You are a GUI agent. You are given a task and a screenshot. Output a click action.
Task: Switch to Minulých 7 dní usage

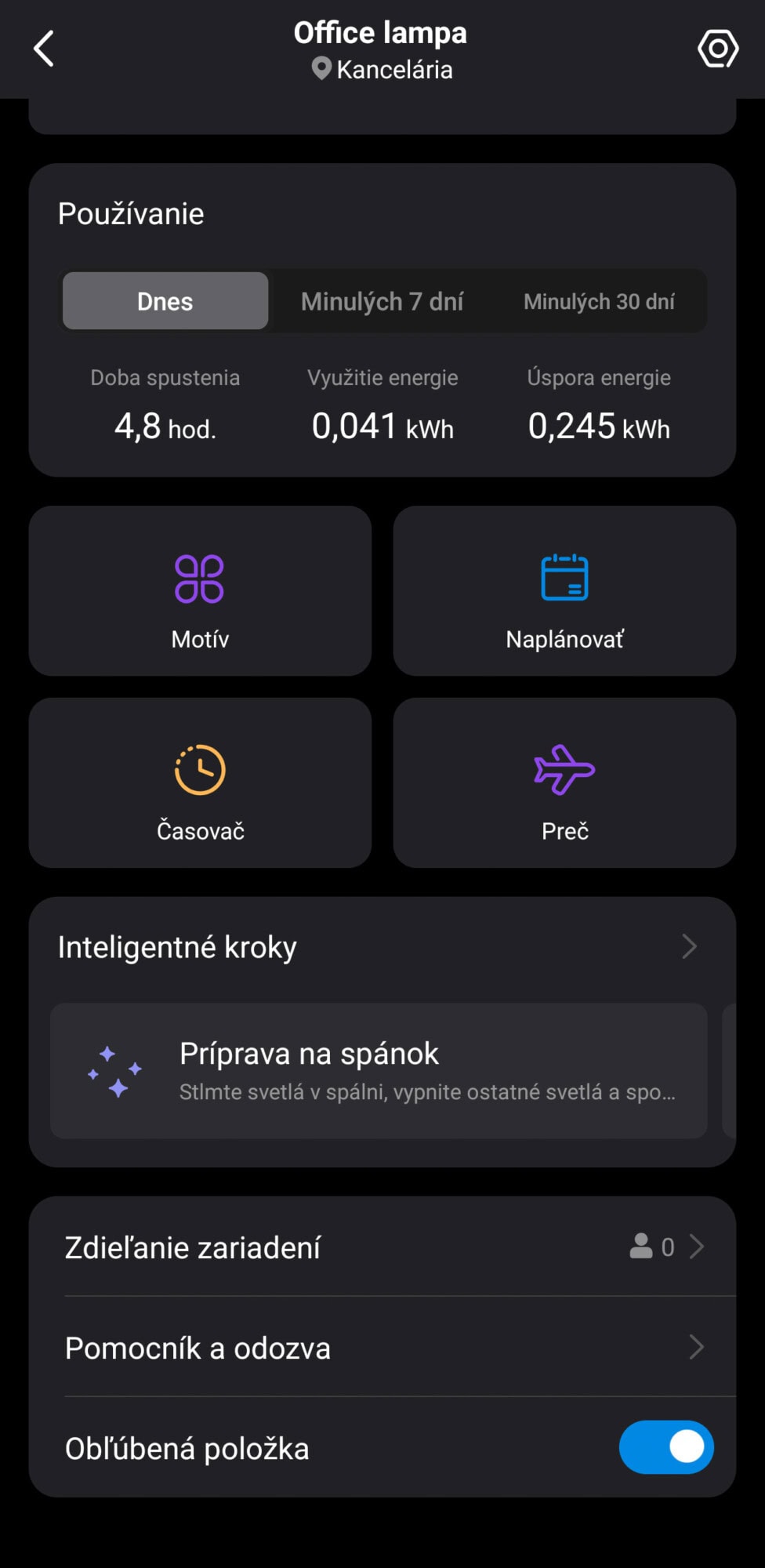coord(382,301)
